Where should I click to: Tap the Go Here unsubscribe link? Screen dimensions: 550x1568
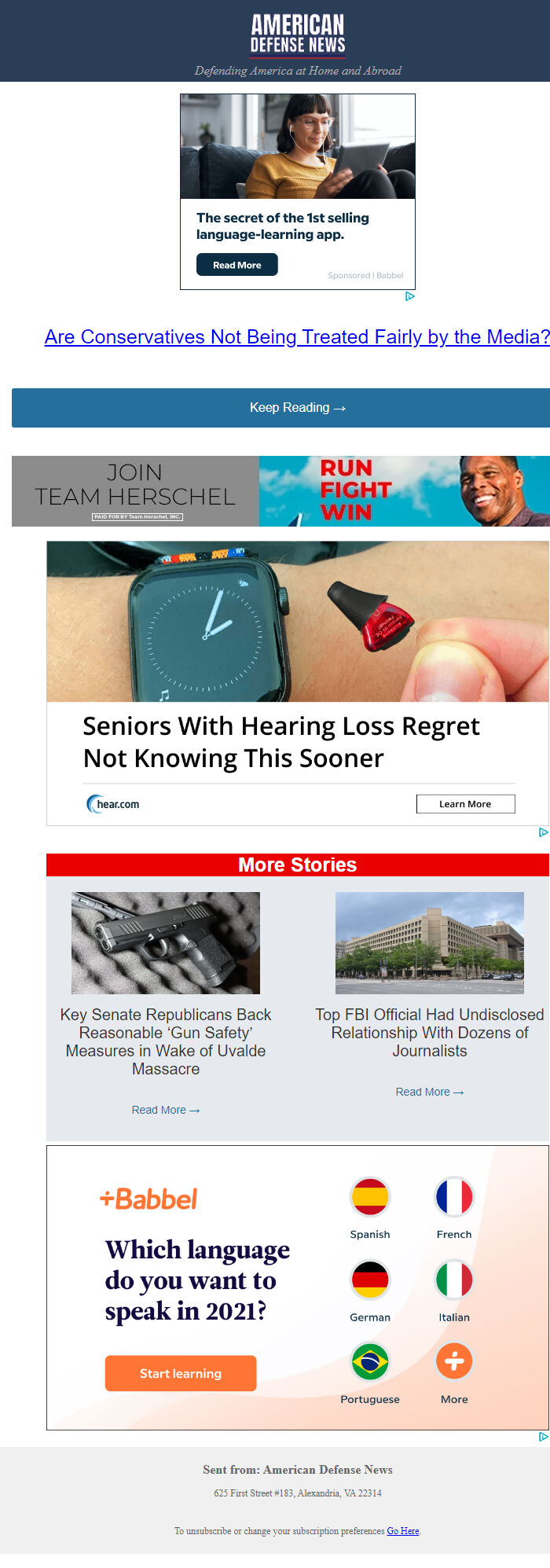pos(403,1531)
